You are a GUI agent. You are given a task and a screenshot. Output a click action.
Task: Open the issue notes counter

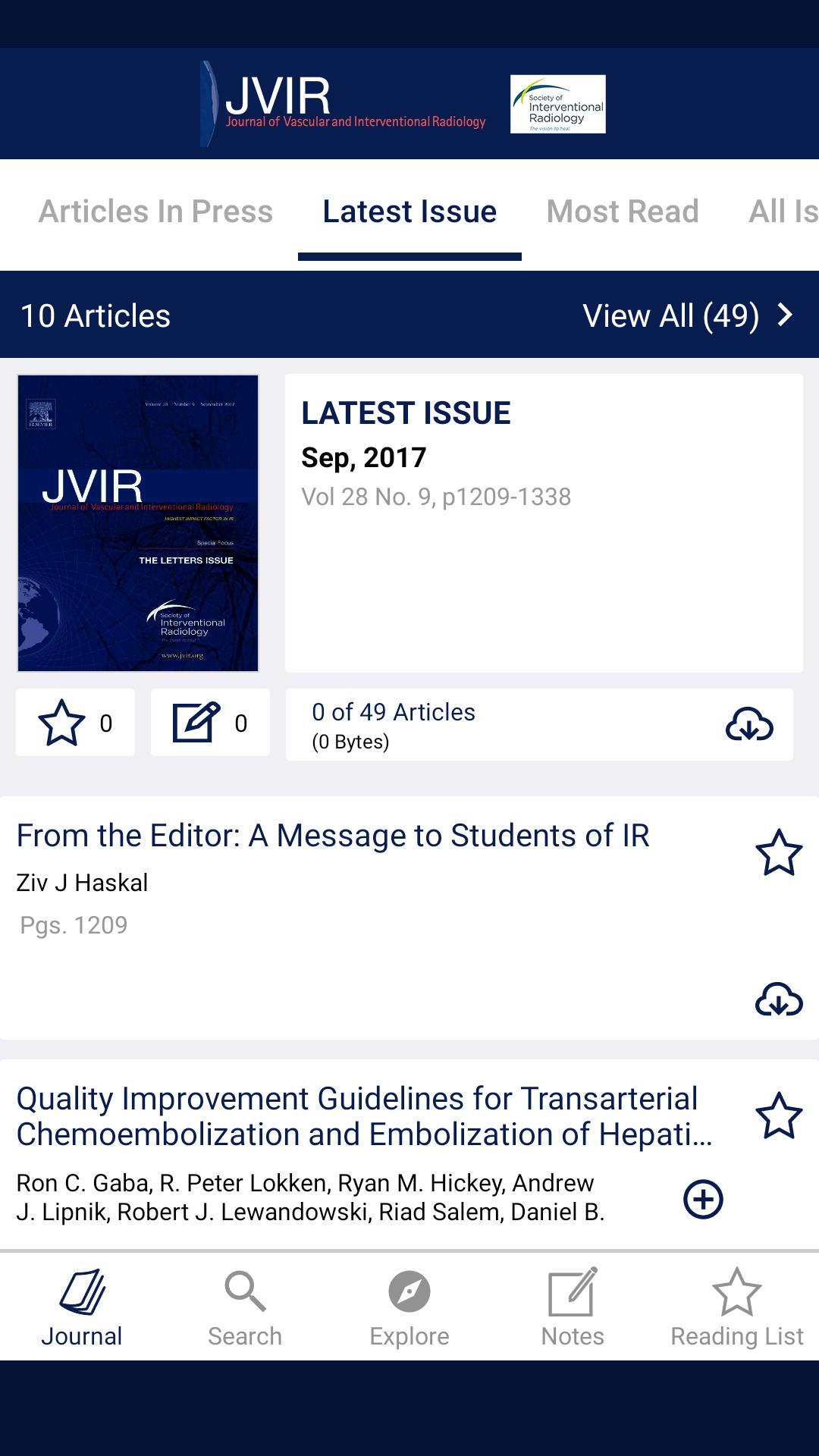210,723
